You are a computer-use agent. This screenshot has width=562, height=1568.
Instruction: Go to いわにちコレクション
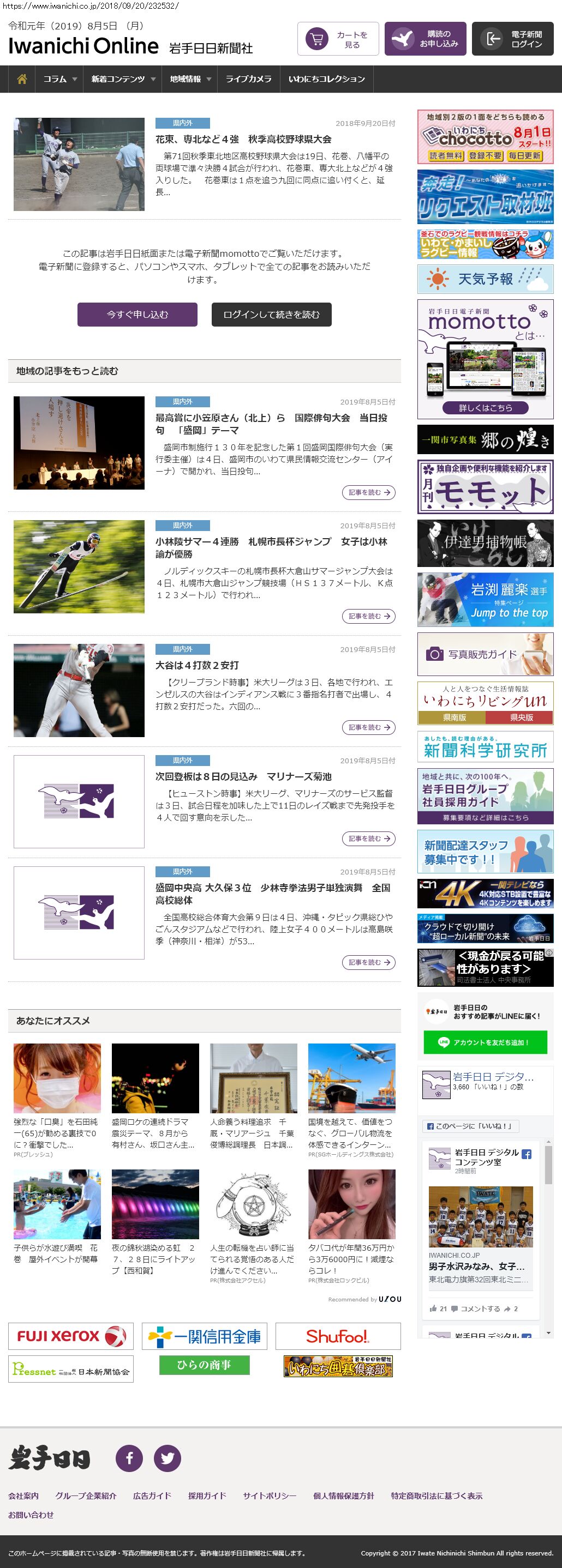(326, 79)
